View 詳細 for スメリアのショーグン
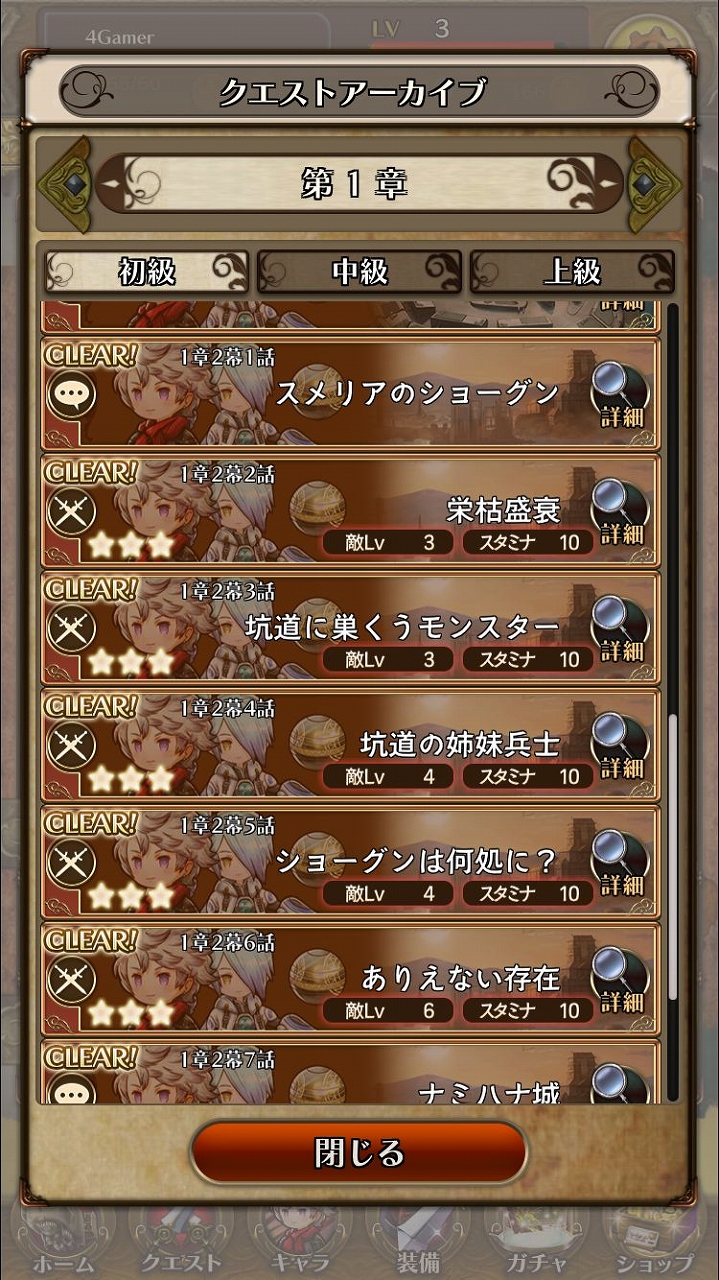Viewport: 719px width, 1280px height. pyautogui.click(x=621, y=396)
